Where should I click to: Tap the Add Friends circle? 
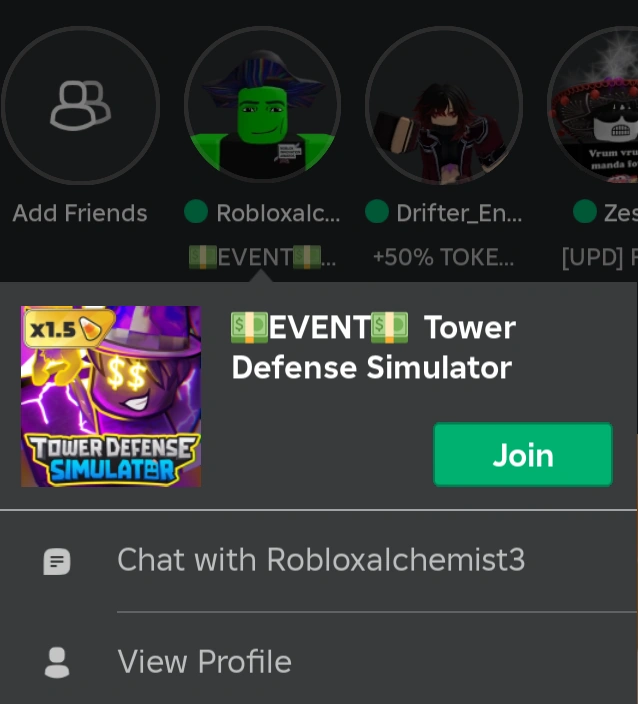[80, 105]
